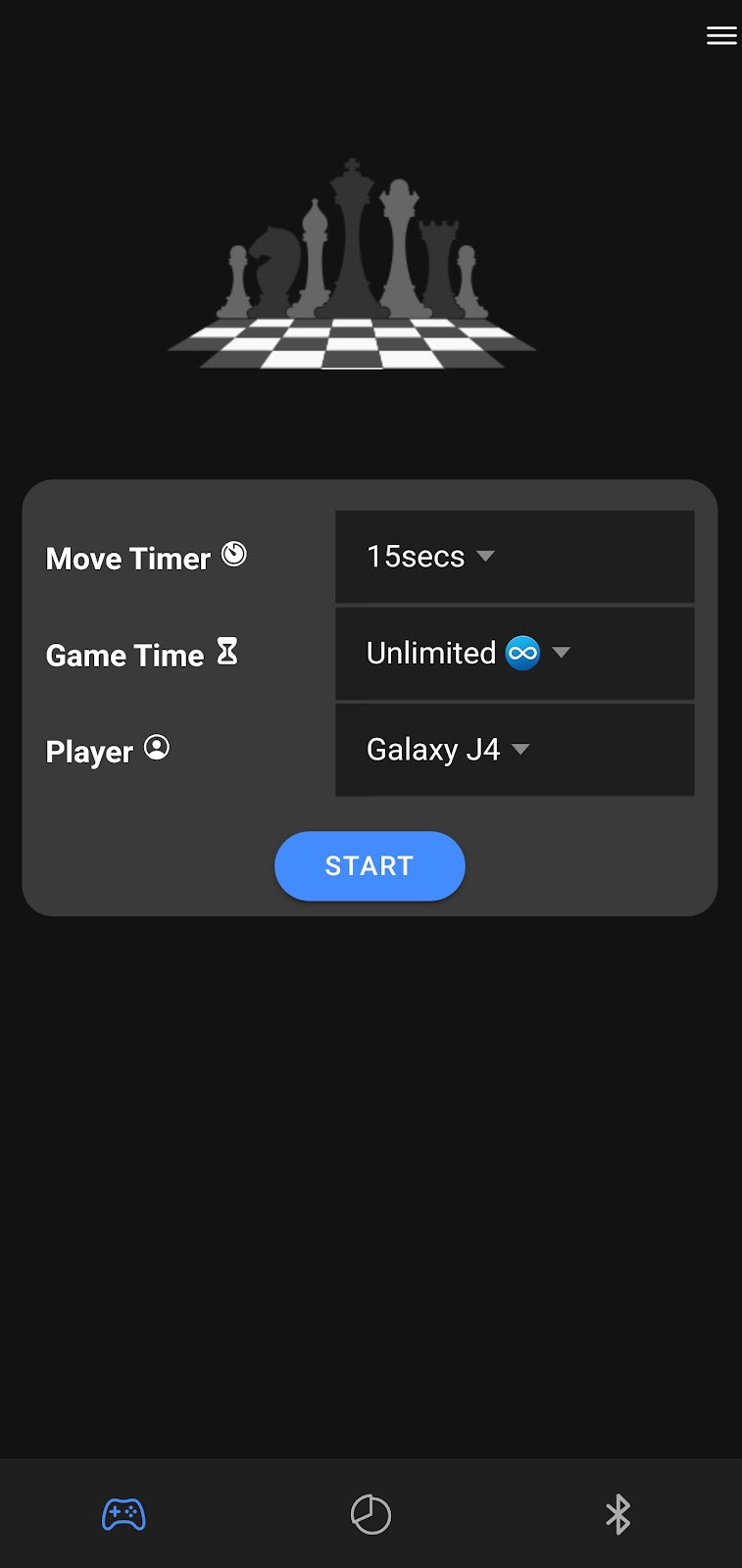Expand the Move Timer dropdown
The image size is (742, 1568).
point(514,557)
